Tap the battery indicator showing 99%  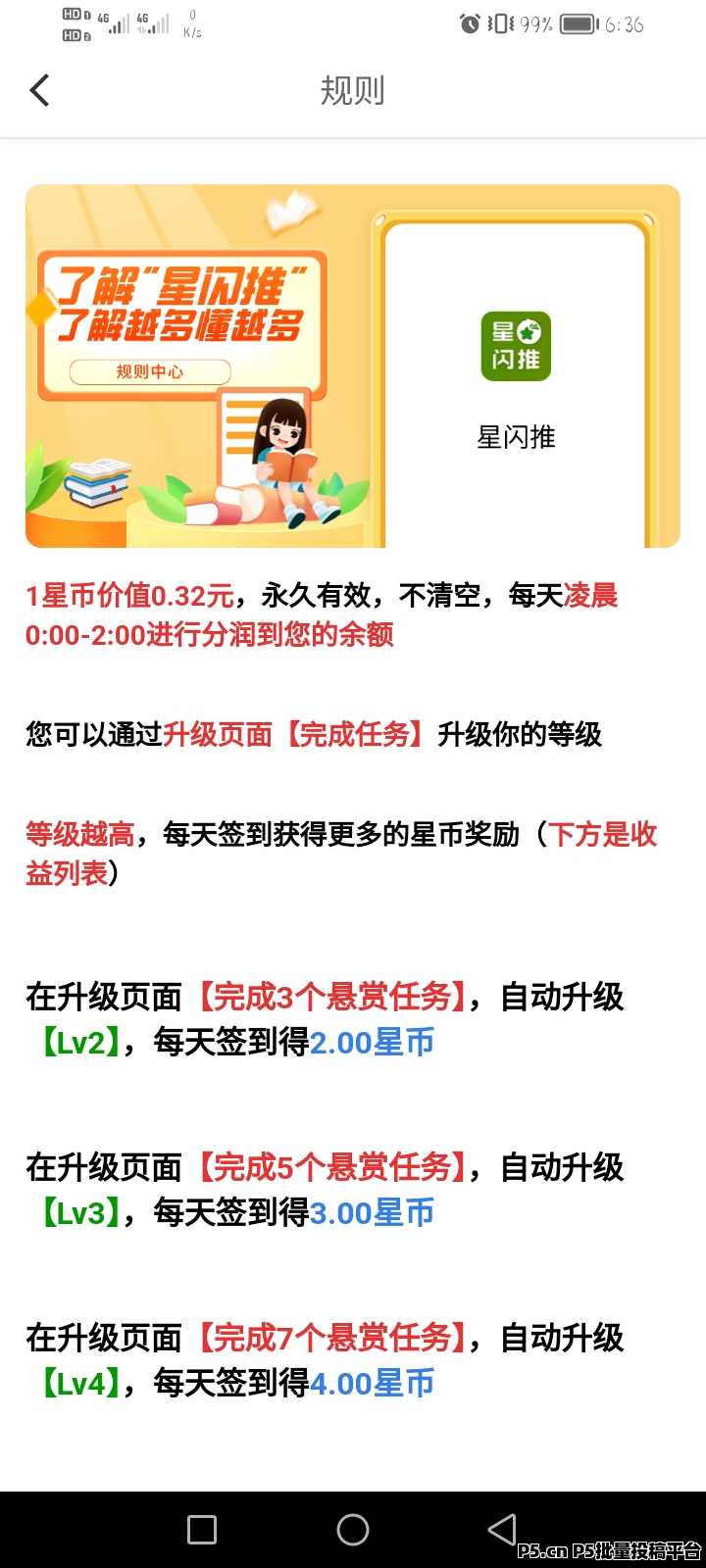[579, 24]
